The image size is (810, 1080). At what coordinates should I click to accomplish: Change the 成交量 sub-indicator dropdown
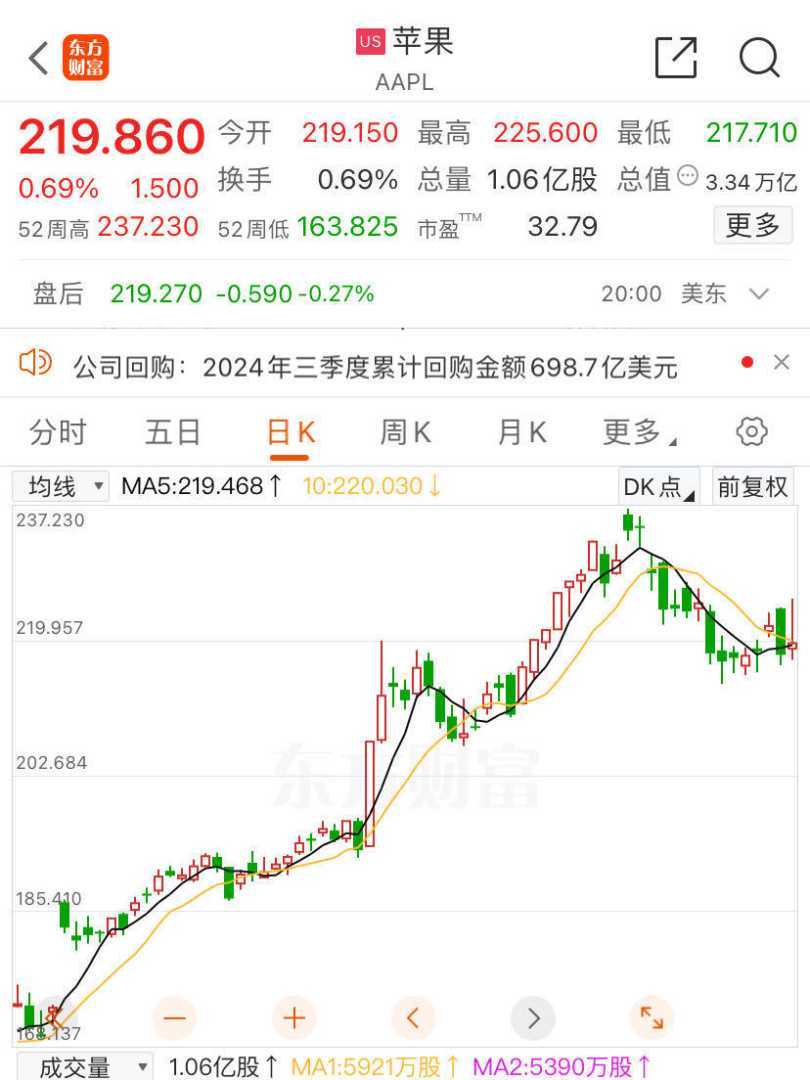85,1067
